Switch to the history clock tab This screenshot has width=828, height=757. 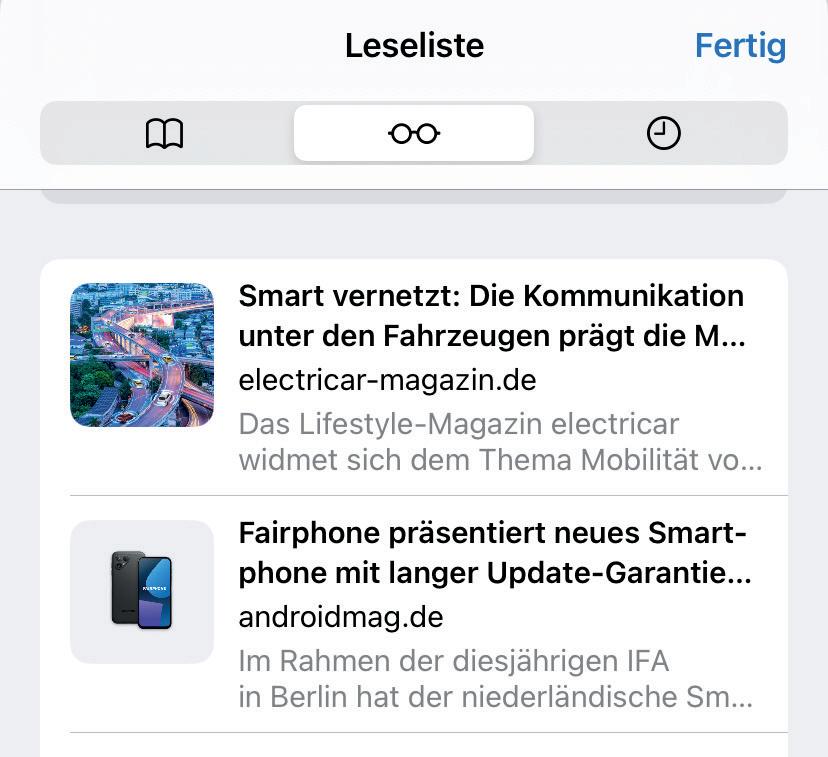pyautogui.click(x=663, y=133)
